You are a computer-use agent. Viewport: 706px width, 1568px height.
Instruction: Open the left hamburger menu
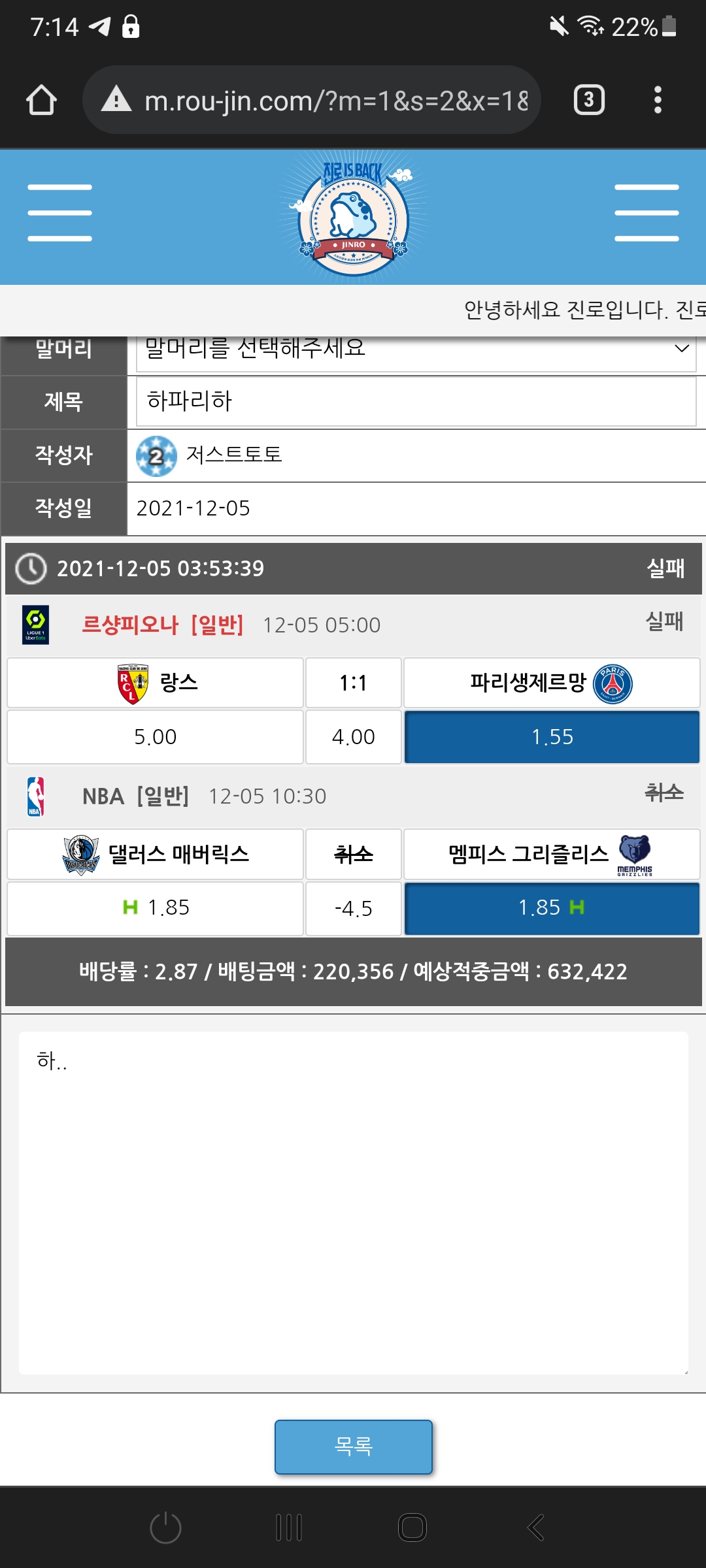pos(59,213)
